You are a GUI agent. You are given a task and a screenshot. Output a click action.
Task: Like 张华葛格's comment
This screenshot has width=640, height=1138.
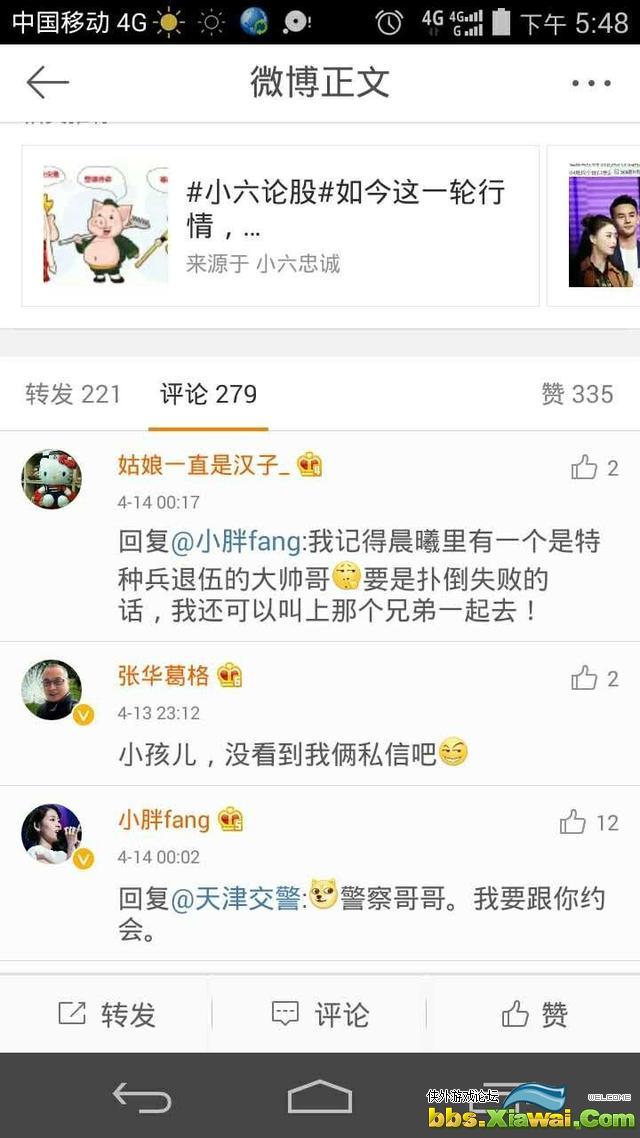click(594, 679)
